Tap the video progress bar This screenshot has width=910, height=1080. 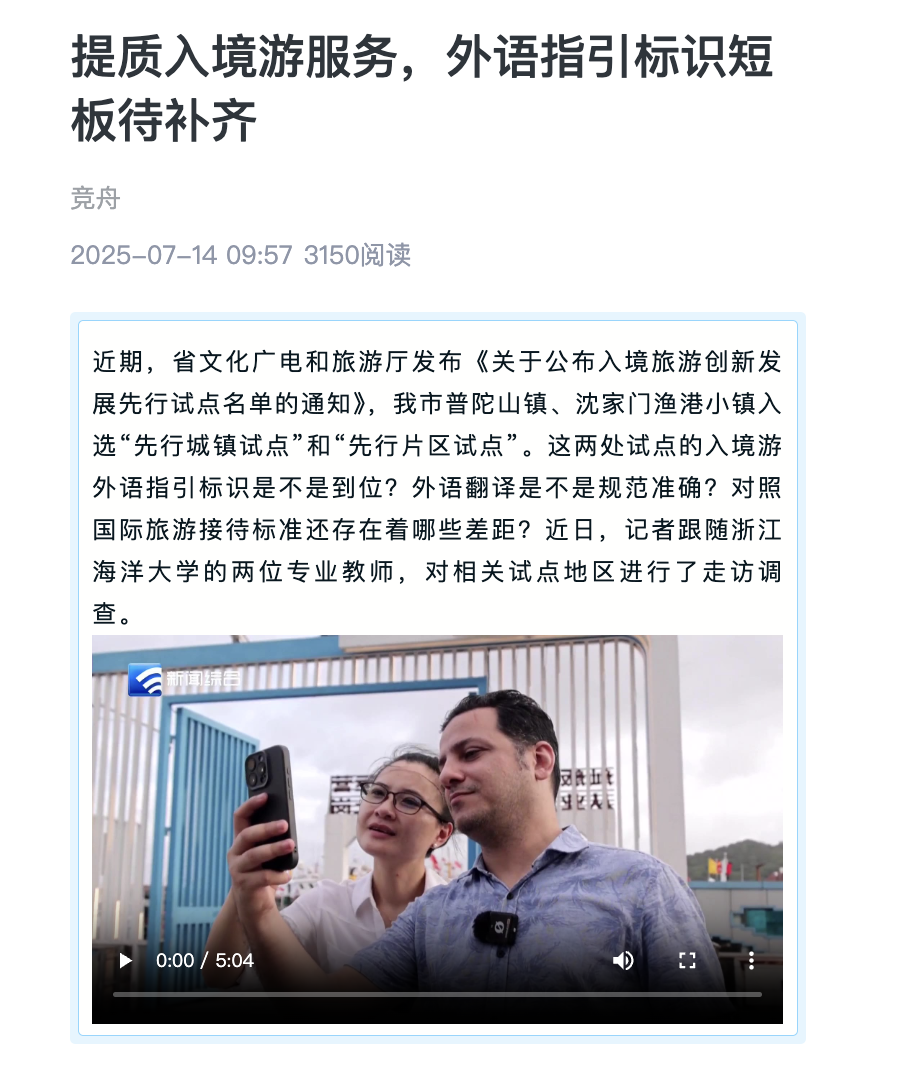pos(437,994)
